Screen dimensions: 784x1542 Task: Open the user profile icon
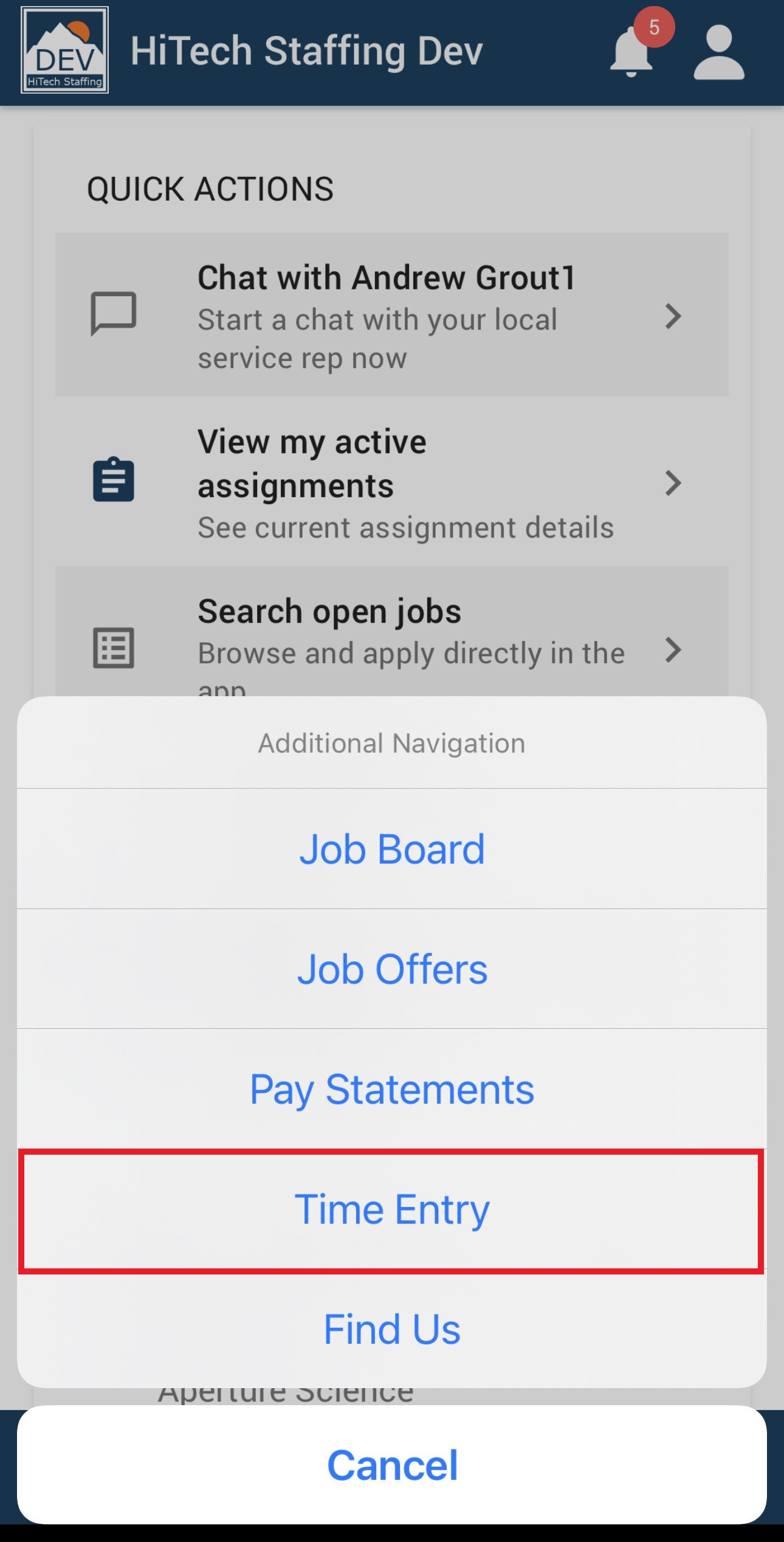(x=719, y=52)
